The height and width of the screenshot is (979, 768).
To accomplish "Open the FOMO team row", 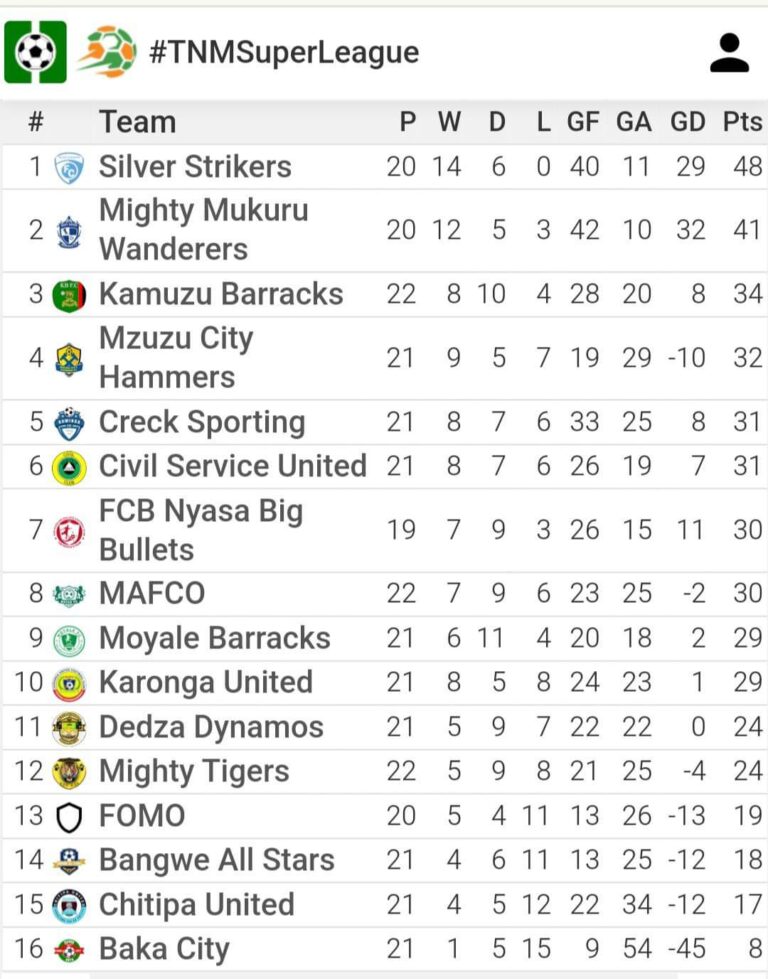I will tap(142, 816).
